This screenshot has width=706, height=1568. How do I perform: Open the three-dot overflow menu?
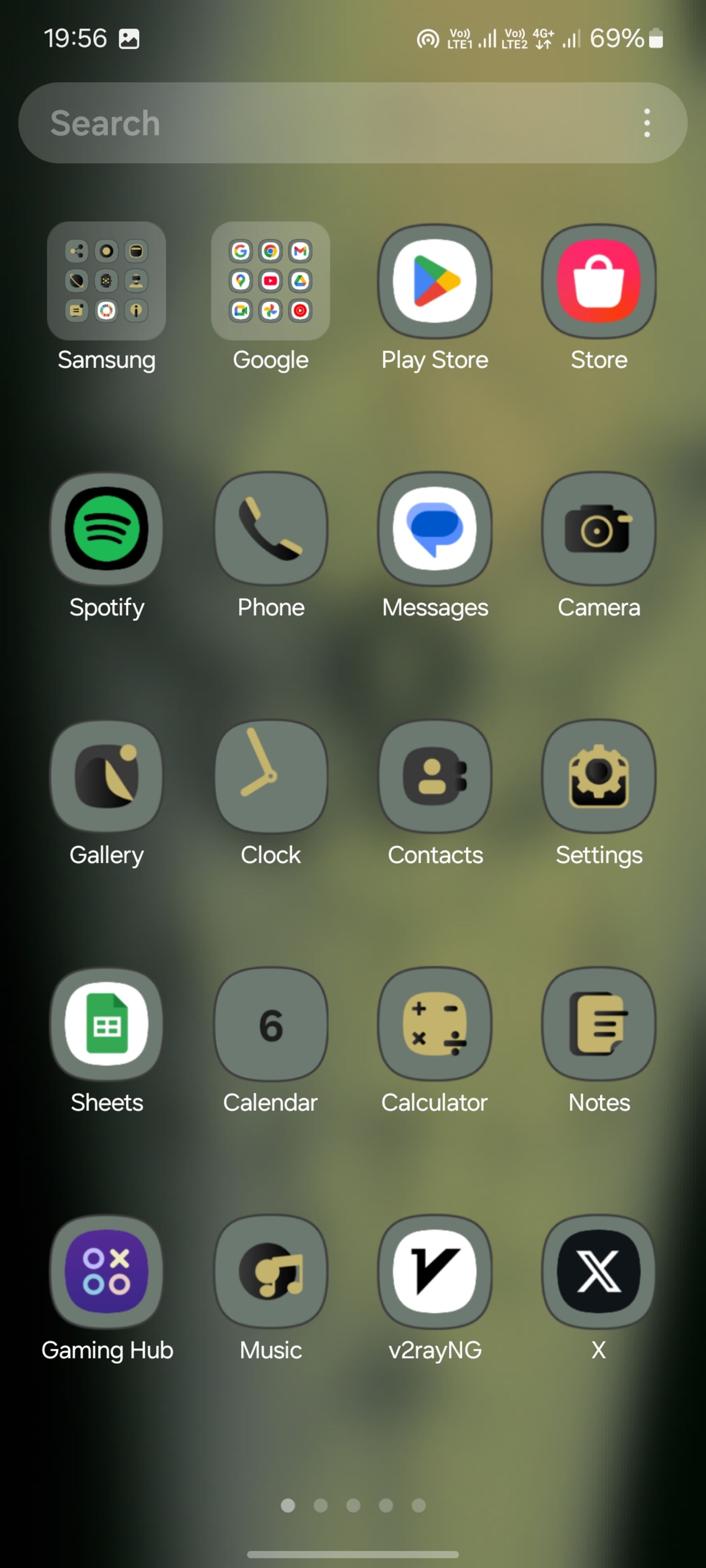pyautogui.click(x=647, y=123)
